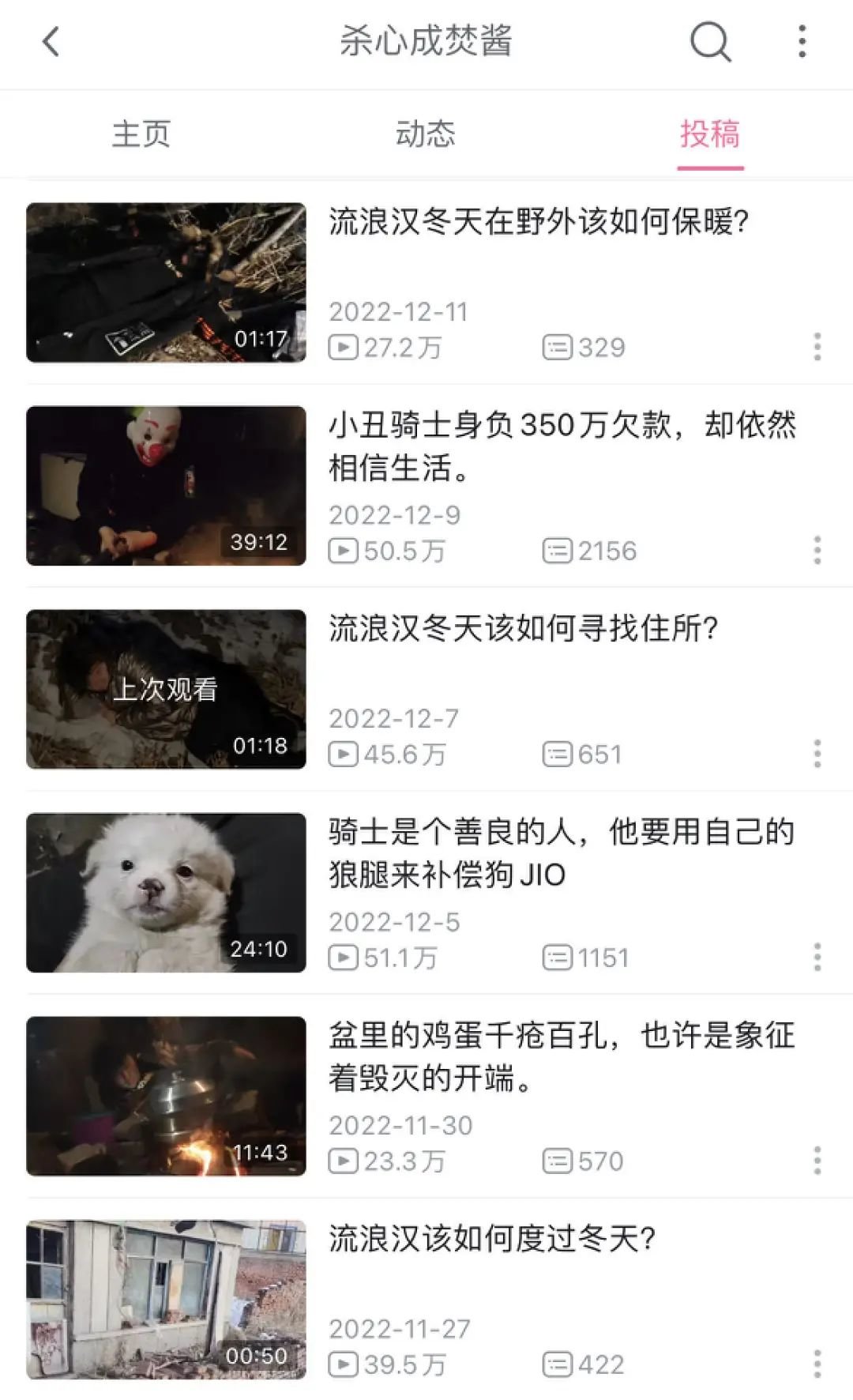The image size is (853, 1400).
Task: Open the top bar overflow menu
Action: click(x=802, y=42)
